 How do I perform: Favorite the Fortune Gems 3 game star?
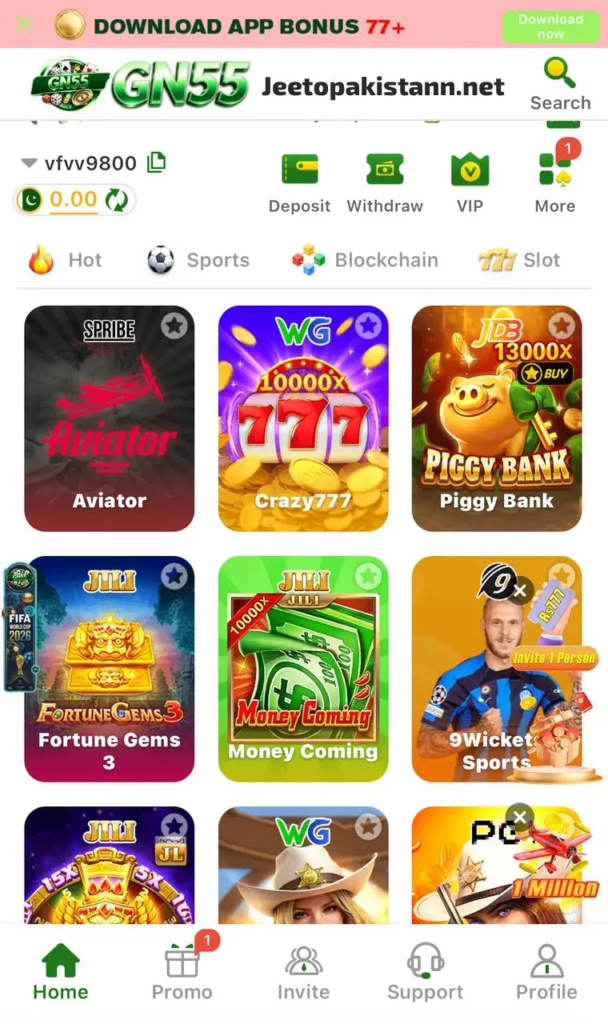[x=174, y=576]
